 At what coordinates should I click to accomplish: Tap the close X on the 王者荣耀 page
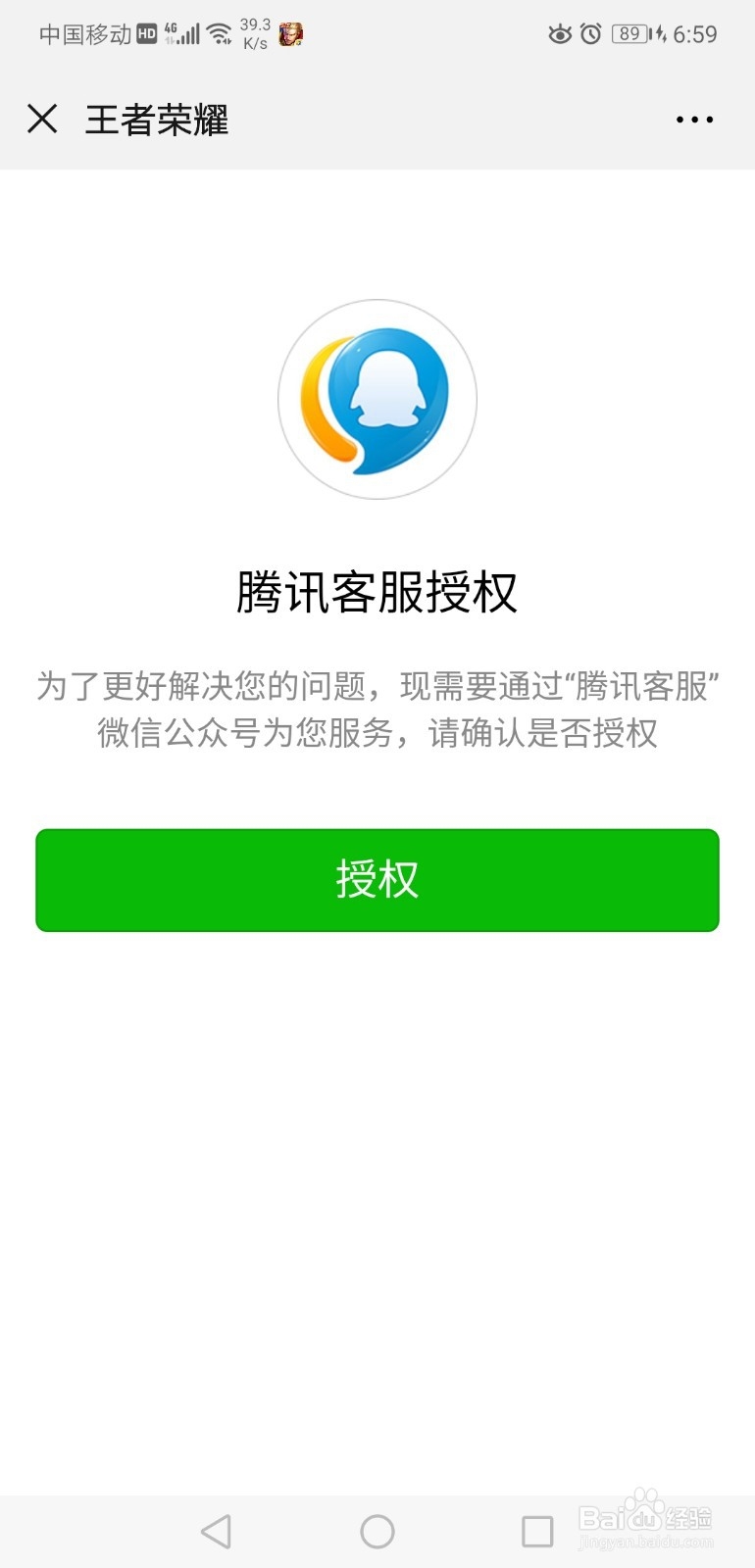(42, 120)
